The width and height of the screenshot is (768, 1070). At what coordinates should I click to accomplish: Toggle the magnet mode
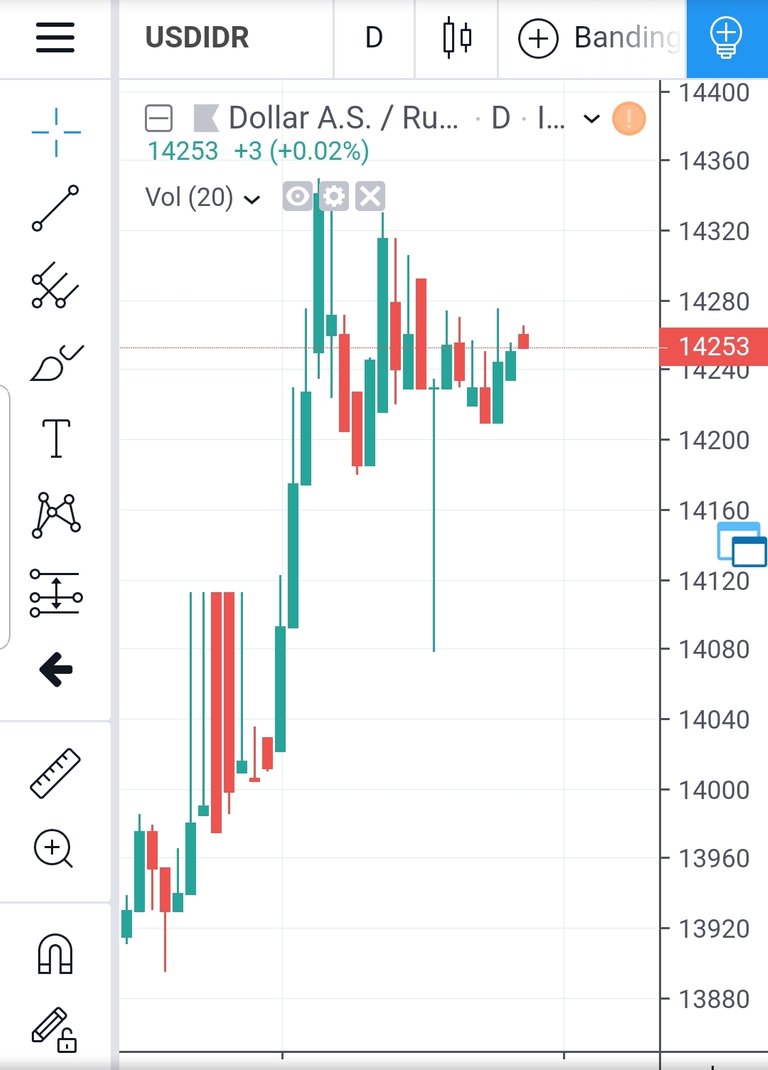(x=55, y=953)
